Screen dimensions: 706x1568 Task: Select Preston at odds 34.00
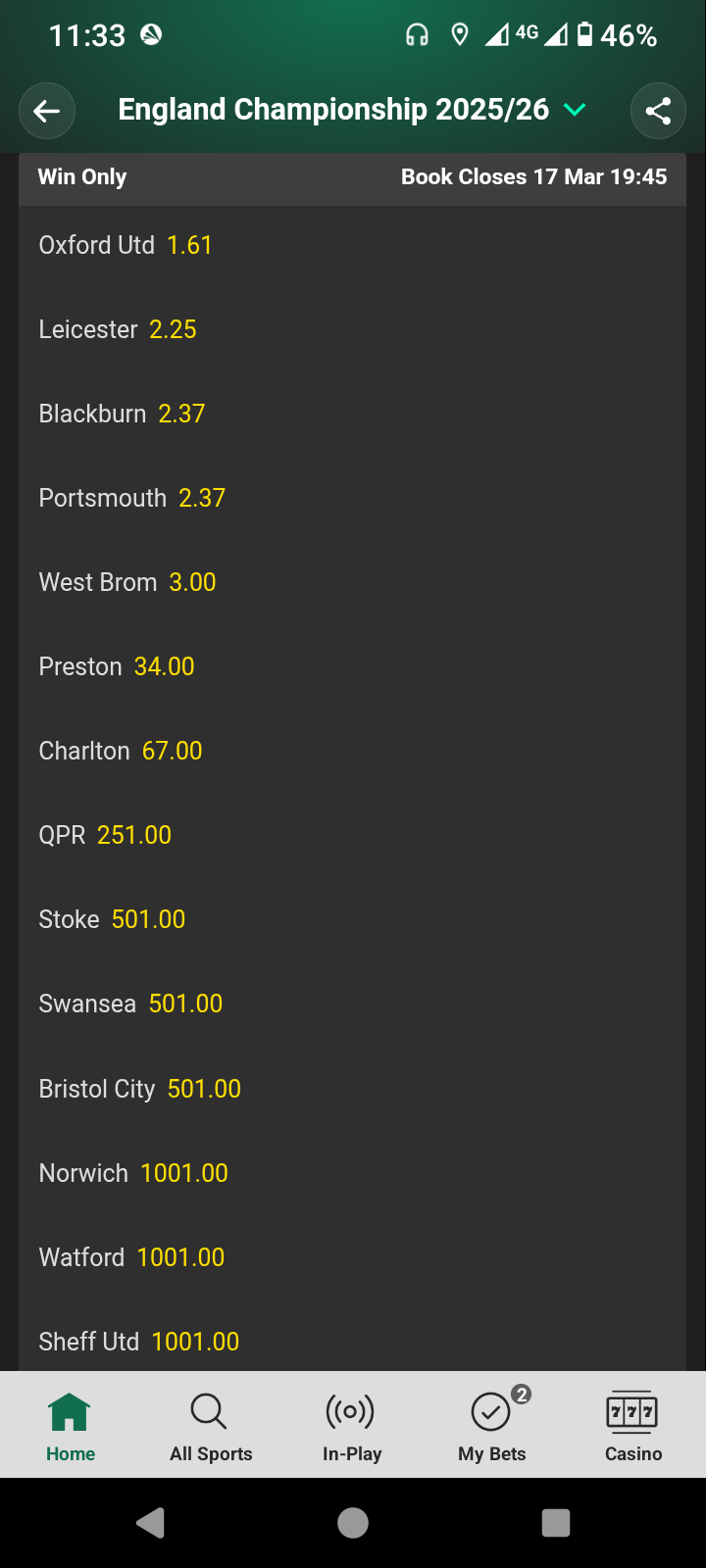click(x=117, y=666)
